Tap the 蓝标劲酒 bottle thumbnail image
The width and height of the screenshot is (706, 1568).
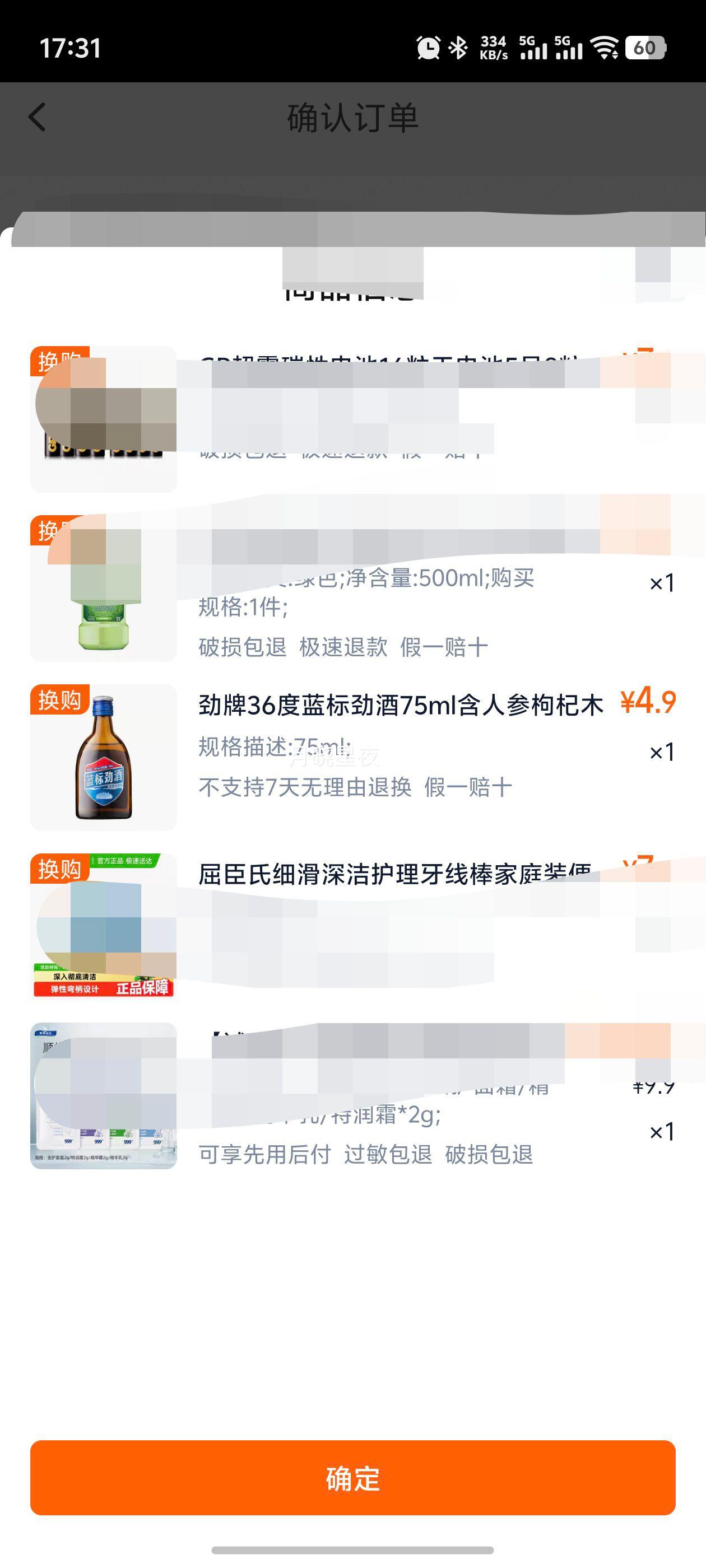tap(103, 760)
